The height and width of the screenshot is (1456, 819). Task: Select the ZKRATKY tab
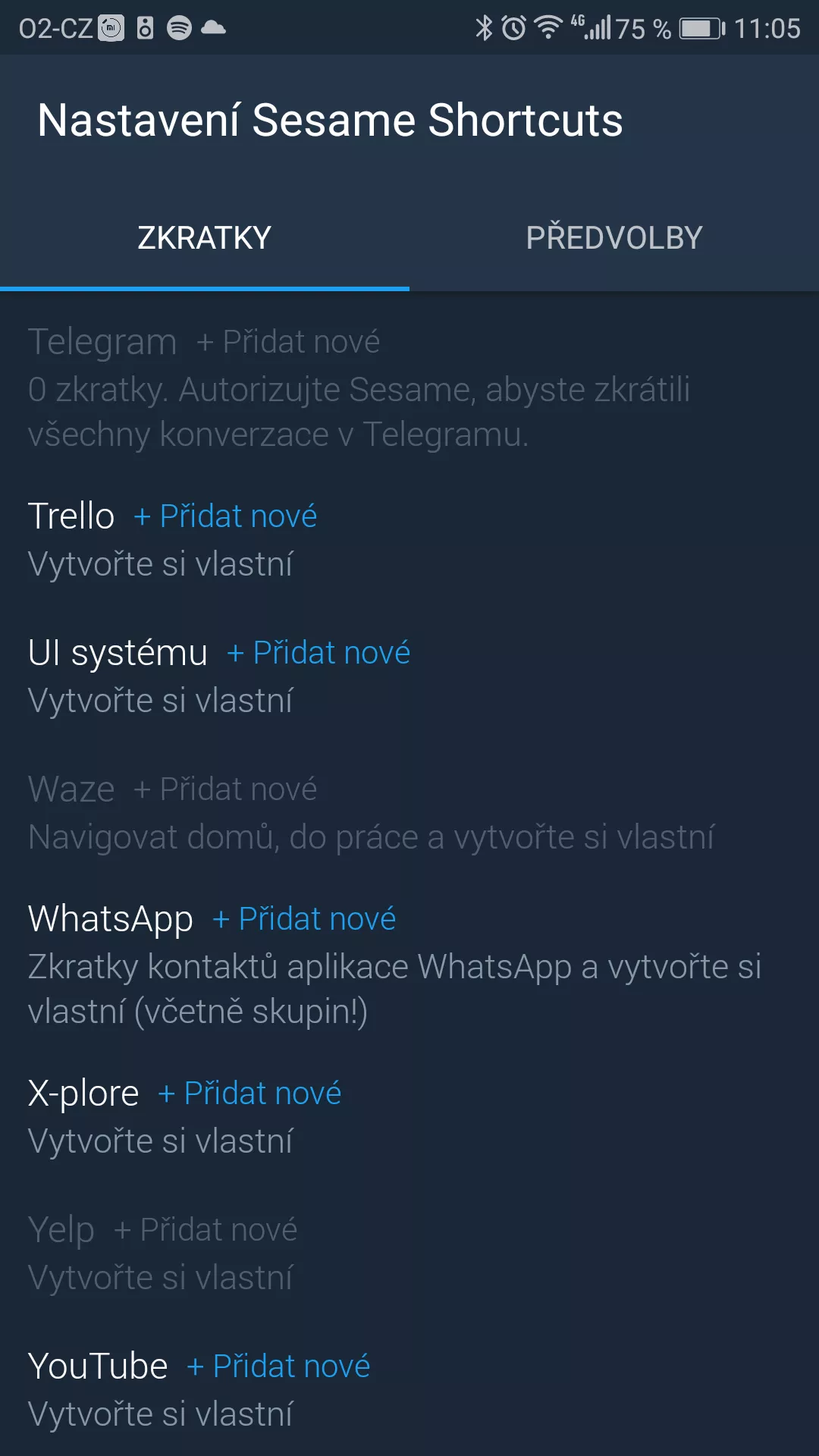point(205,238)
